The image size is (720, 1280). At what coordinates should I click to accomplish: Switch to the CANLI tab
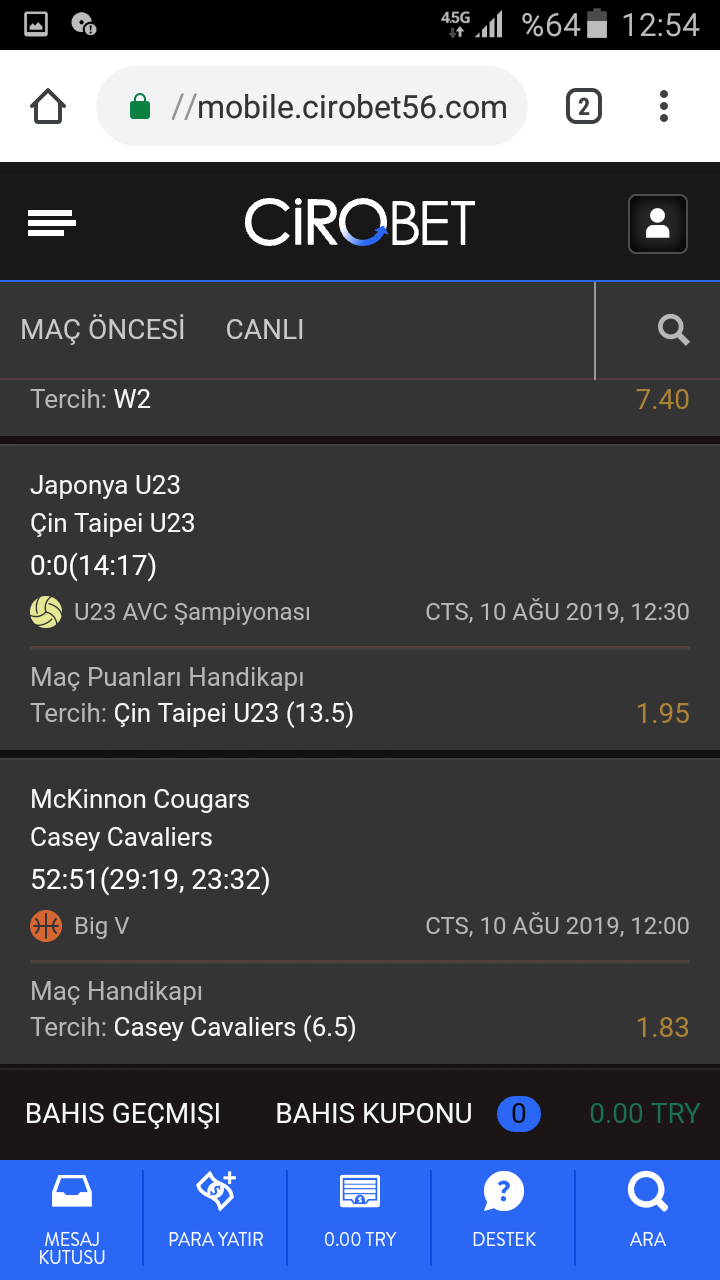point(265,329)
